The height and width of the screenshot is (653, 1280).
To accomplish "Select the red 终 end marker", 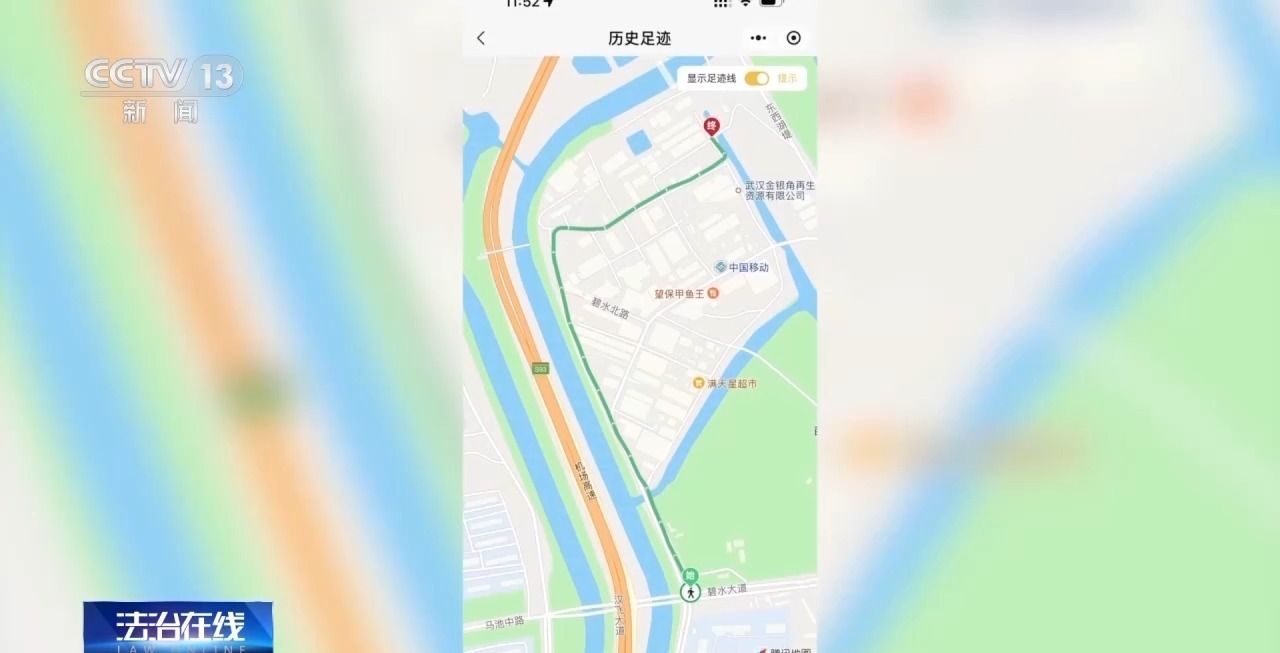I will pos(711,127).
